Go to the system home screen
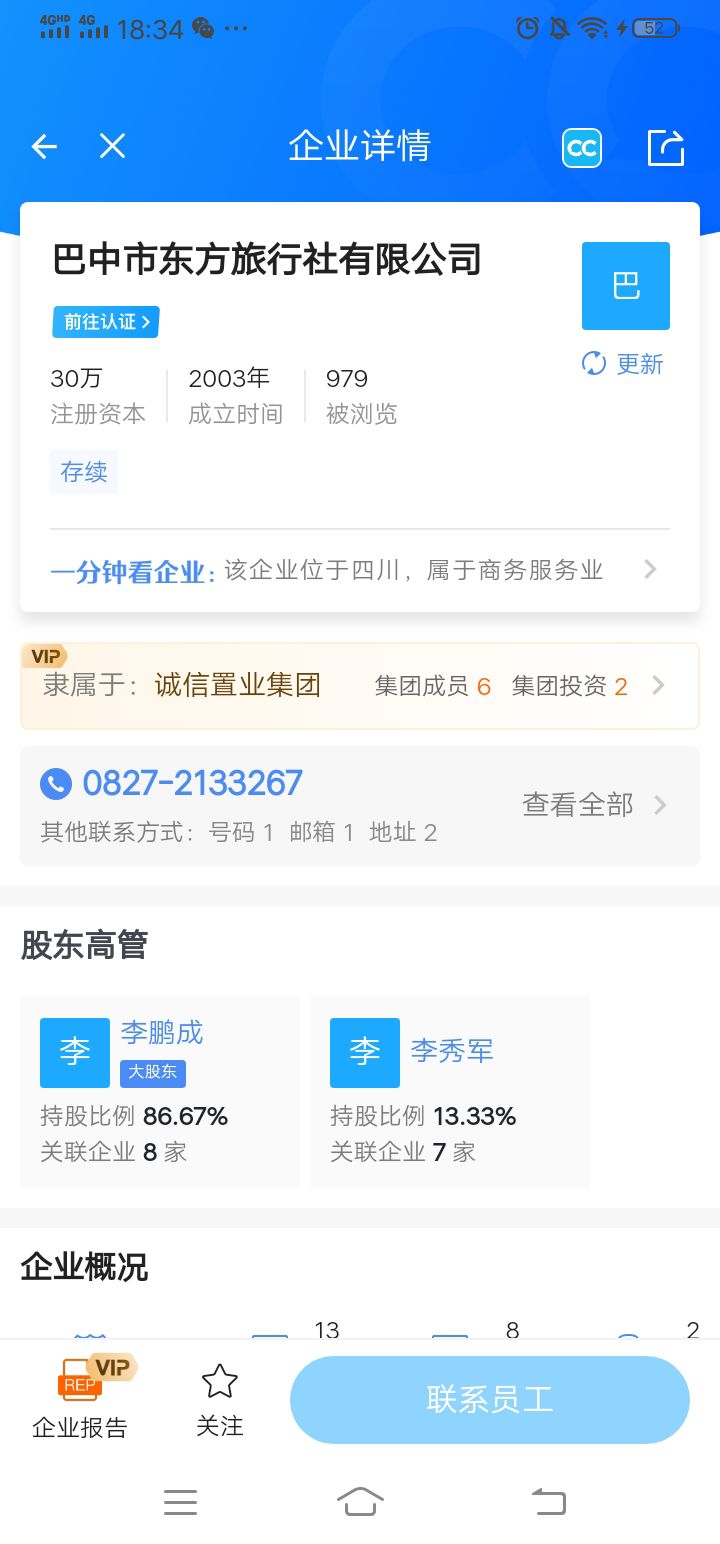The width and height of the screenshot is (720, 1544). pos(360,1502)
